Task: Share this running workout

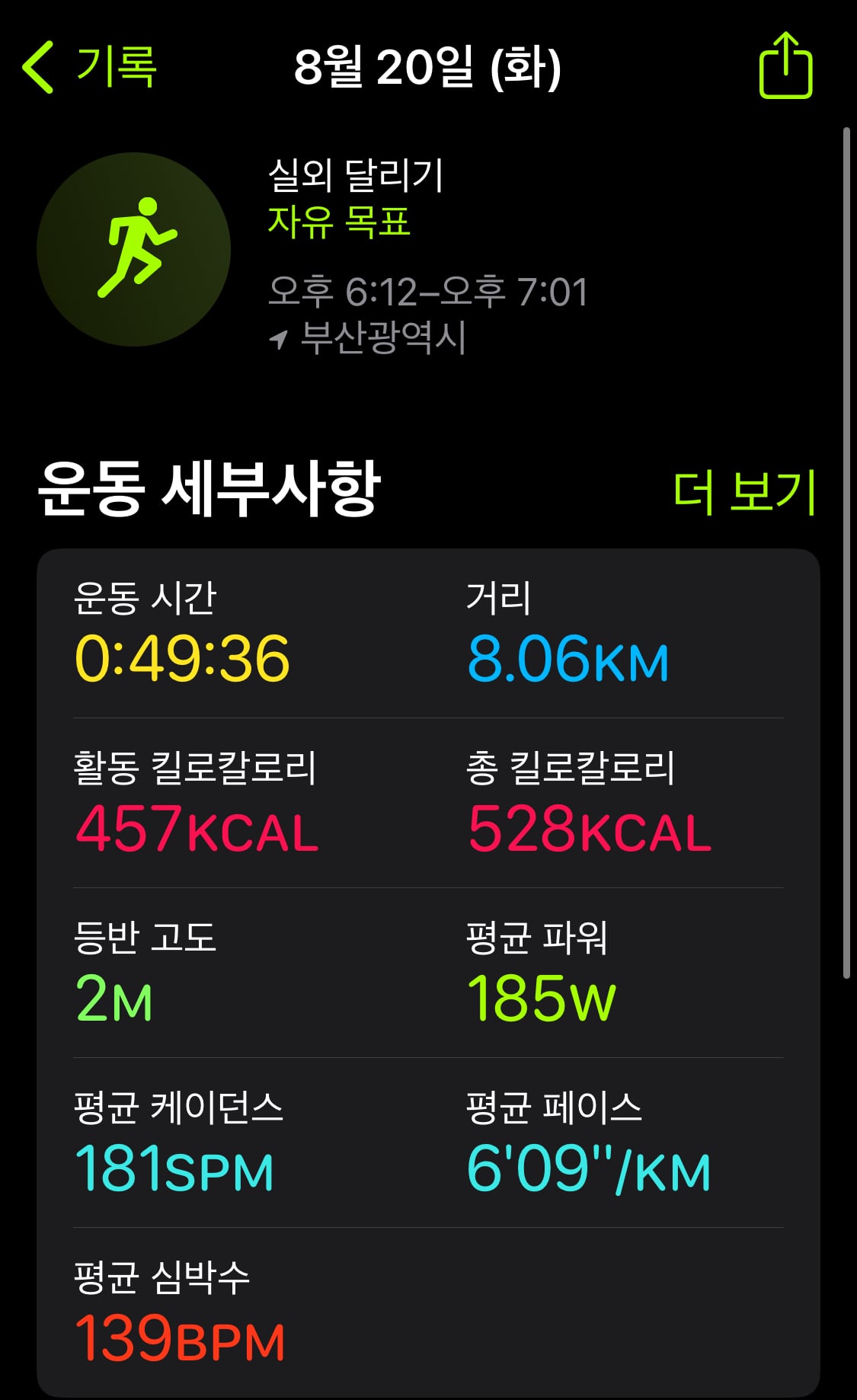Action: click(785, 66)
